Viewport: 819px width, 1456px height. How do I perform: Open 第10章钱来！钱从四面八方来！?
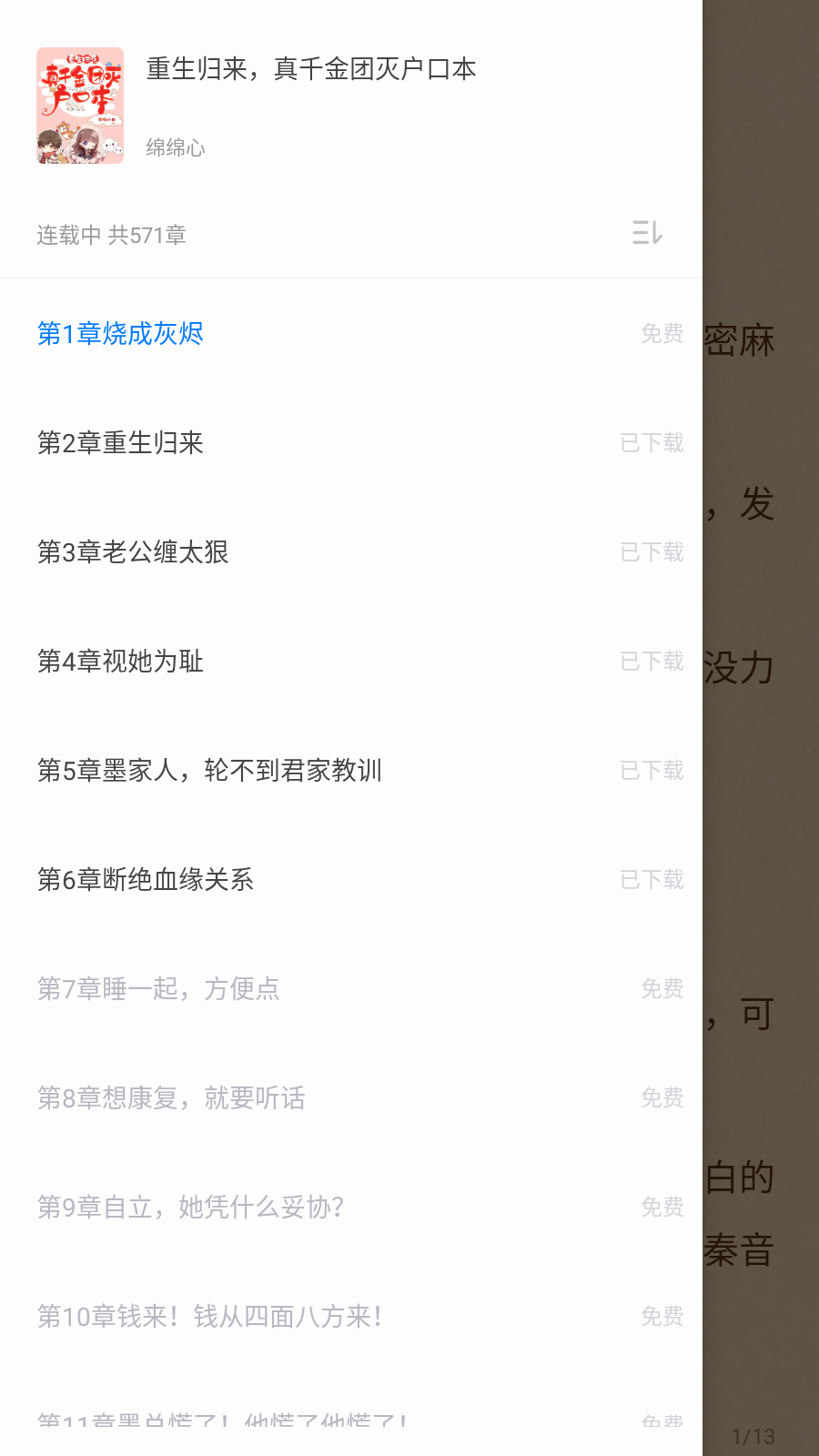point(209,1317)
